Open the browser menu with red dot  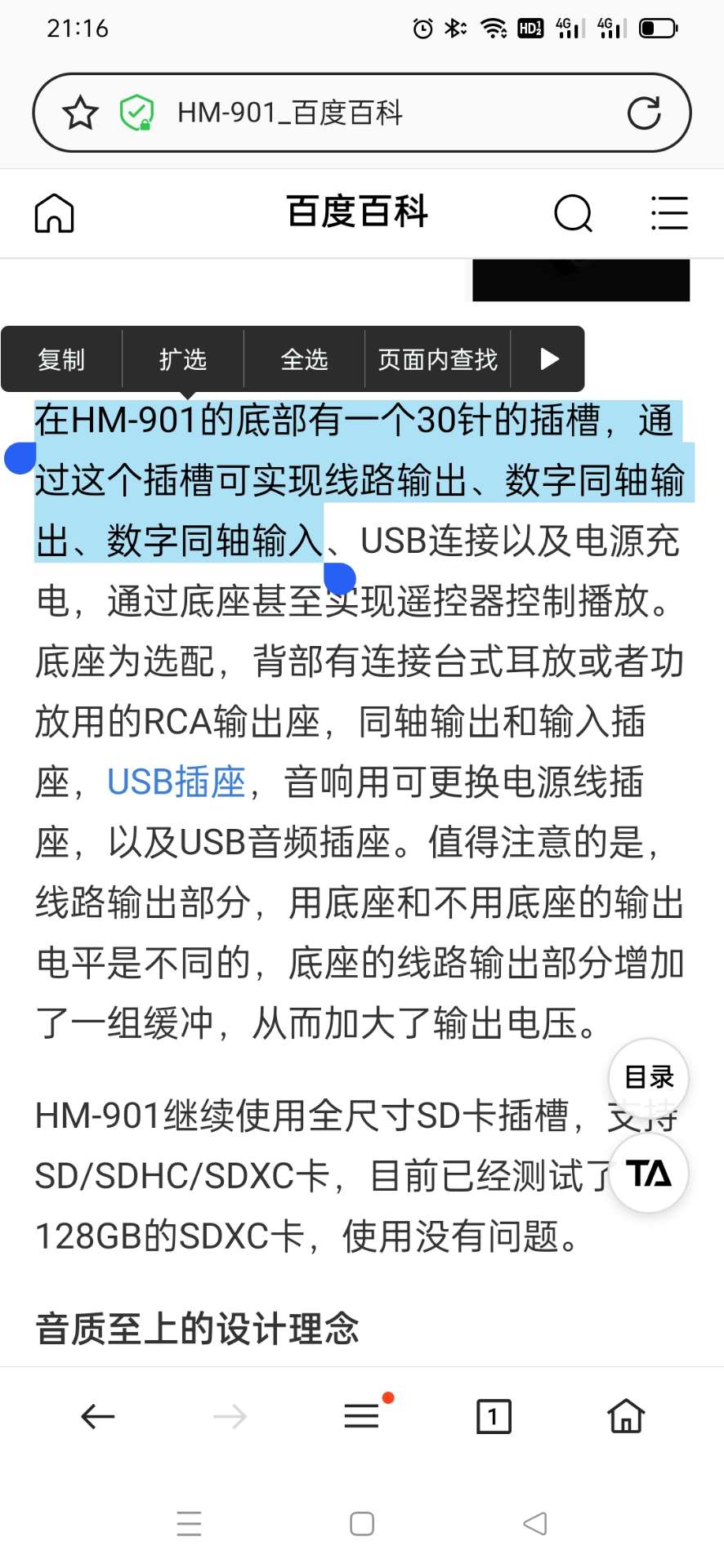tap(362, 1414)
